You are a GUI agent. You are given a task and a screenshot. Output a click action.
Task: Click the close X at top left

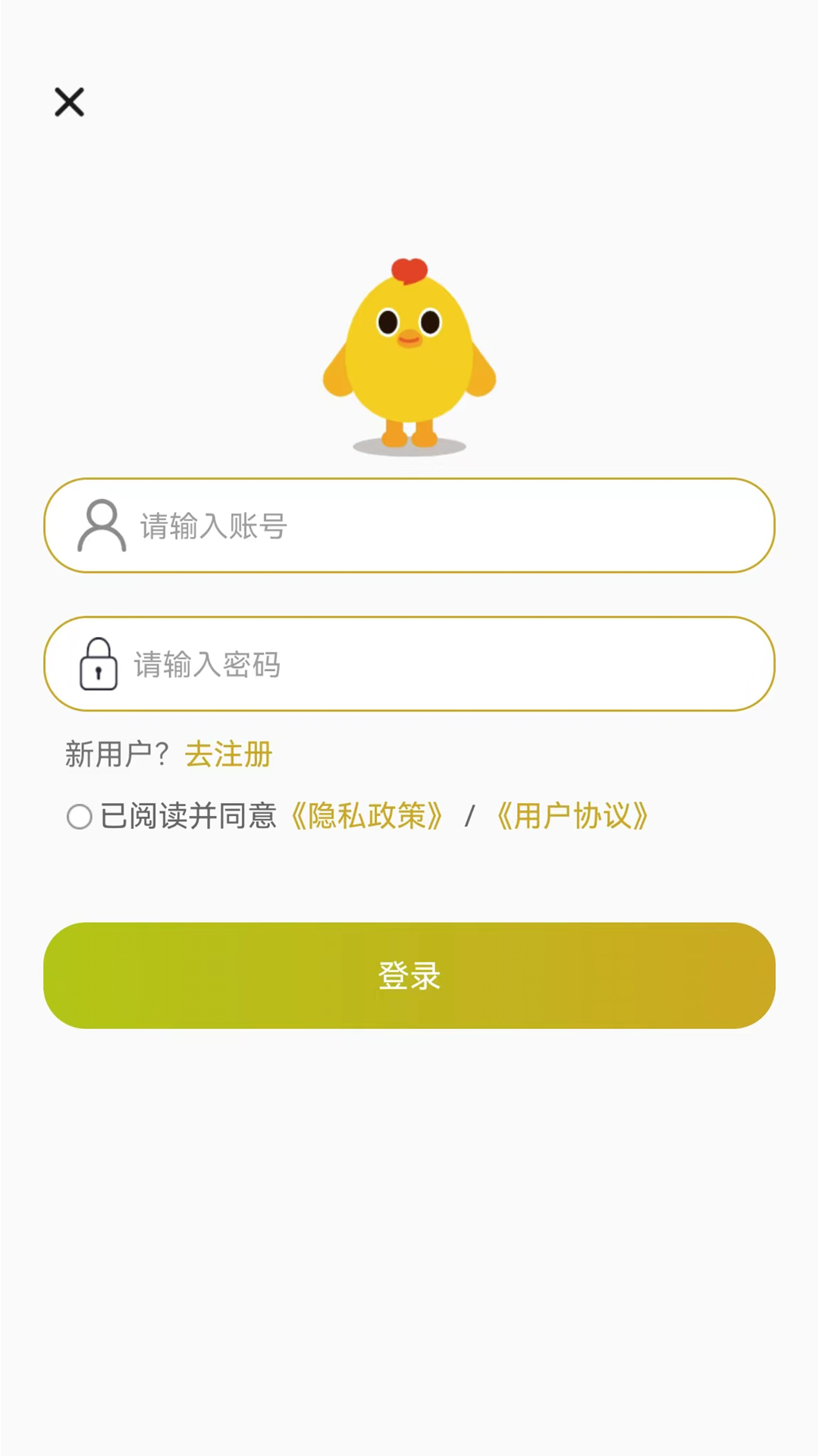click(x=69, y=103)
